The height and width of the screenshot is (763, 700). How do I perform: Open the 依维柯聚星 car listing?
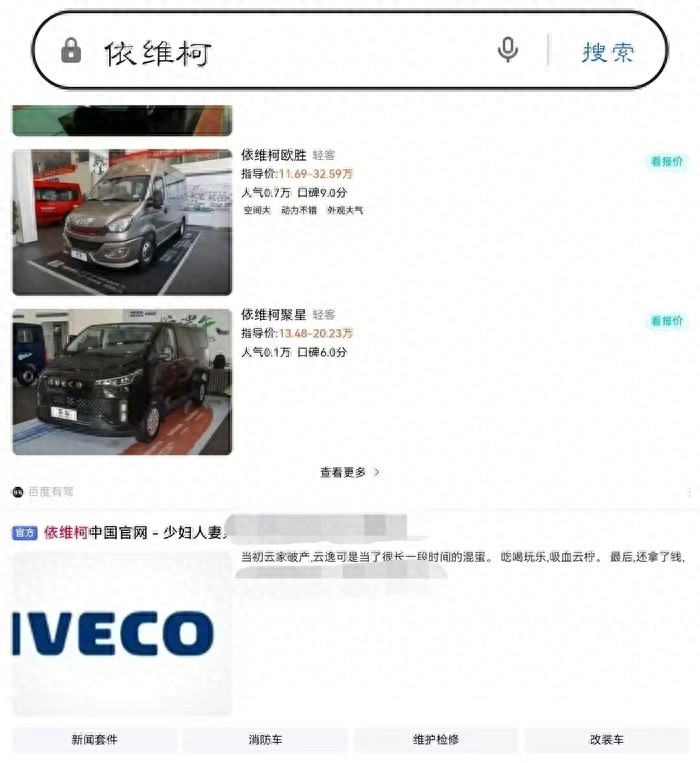tap(275, 315)
